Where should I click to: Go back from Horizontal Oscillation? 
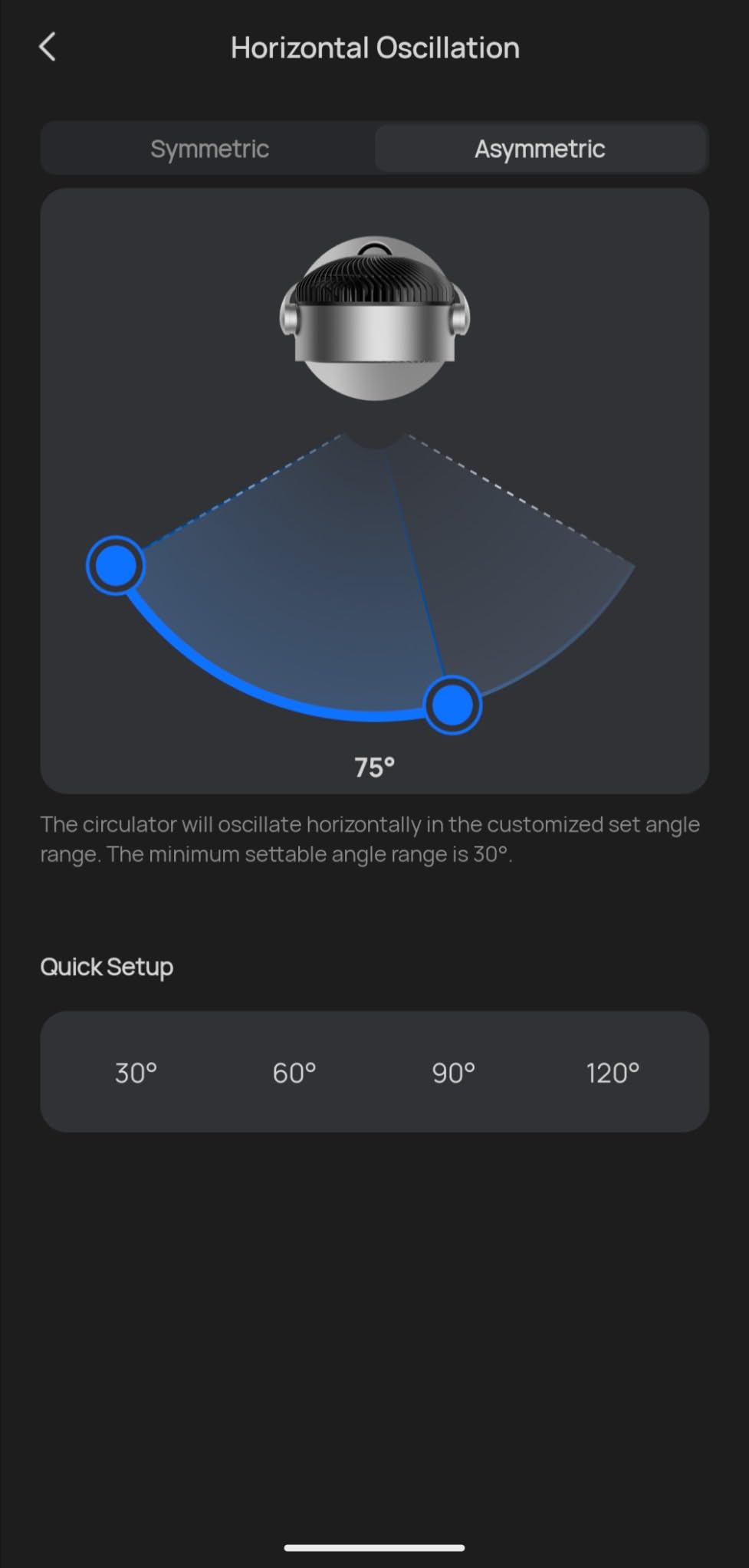click(x=48, y=47)
